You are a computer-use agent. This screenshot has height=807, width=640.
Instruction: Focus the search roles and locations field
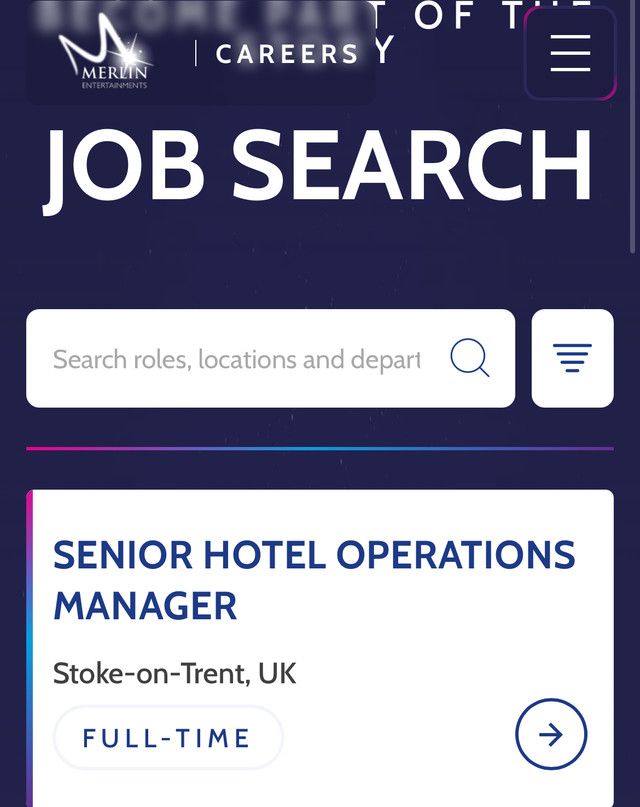click(x=237, y=359)
